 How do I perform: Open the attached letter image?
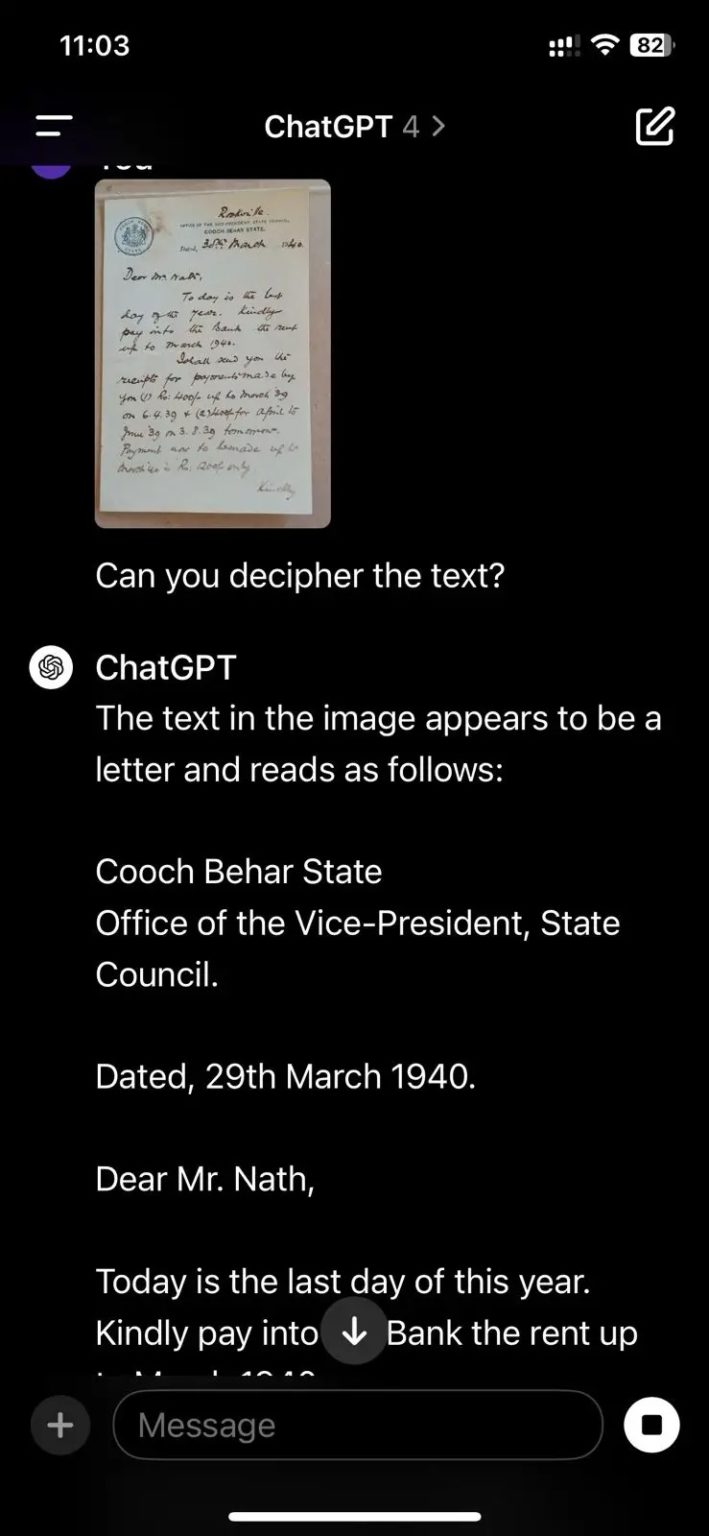coord(212,353)
